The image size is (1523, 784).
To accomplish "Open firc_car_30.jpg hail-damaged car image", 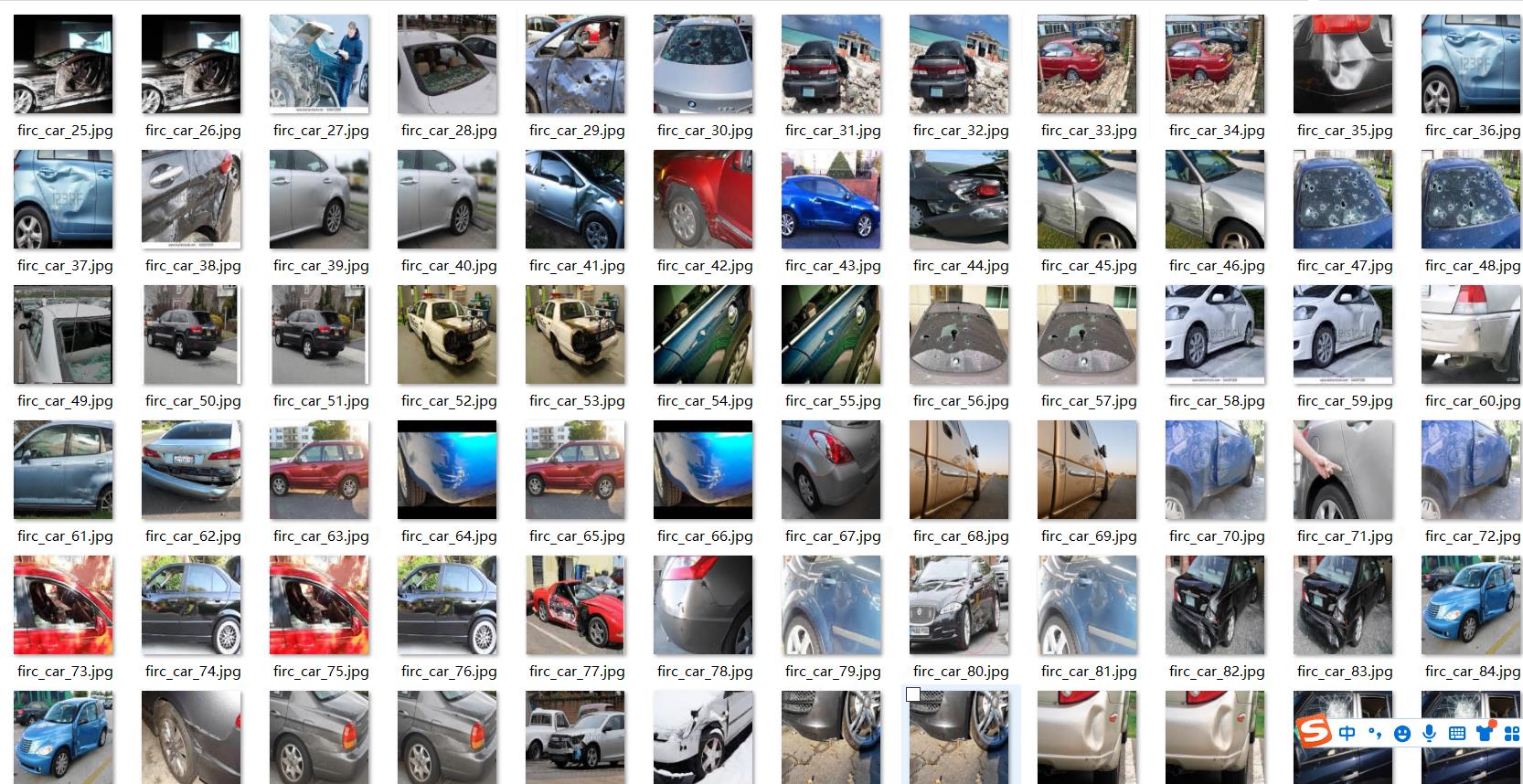I will pos(703,64).
